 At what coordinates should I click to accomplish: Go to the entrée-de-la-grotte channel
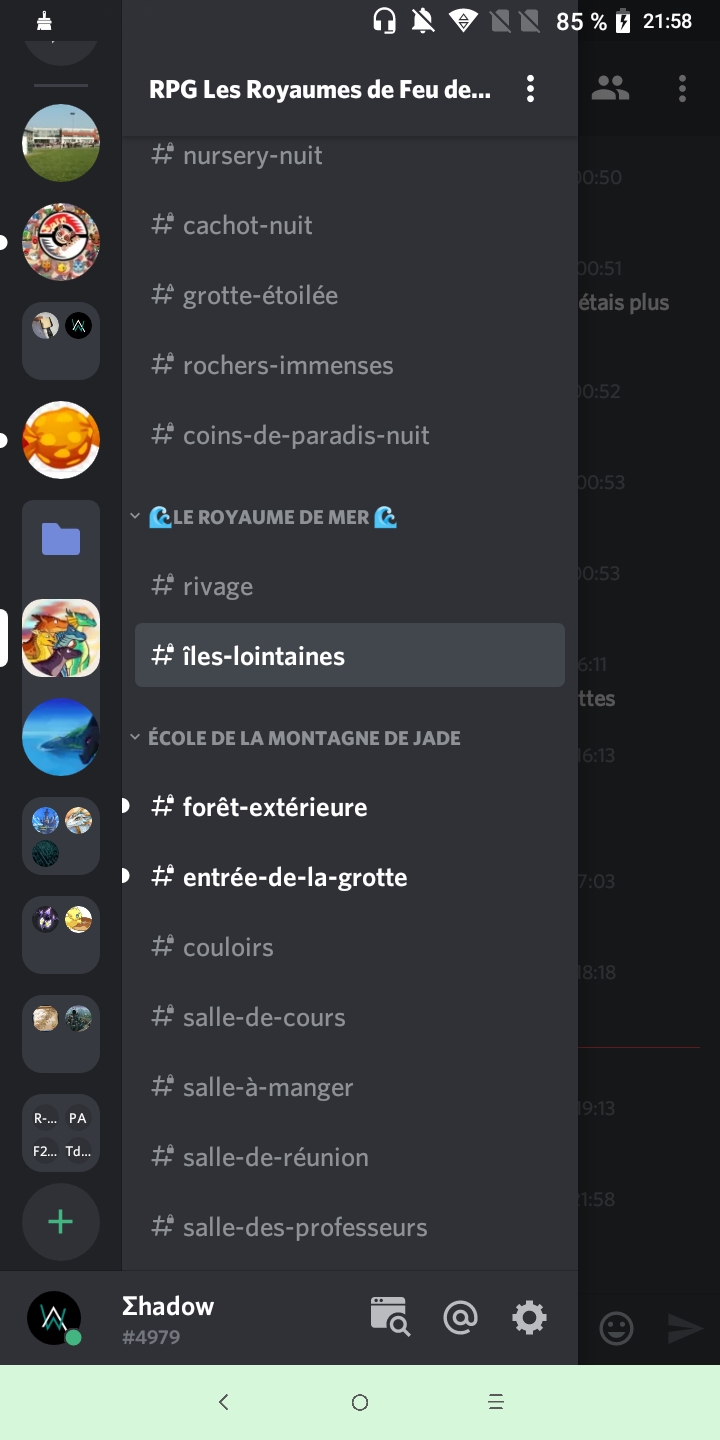click(295, 877)
